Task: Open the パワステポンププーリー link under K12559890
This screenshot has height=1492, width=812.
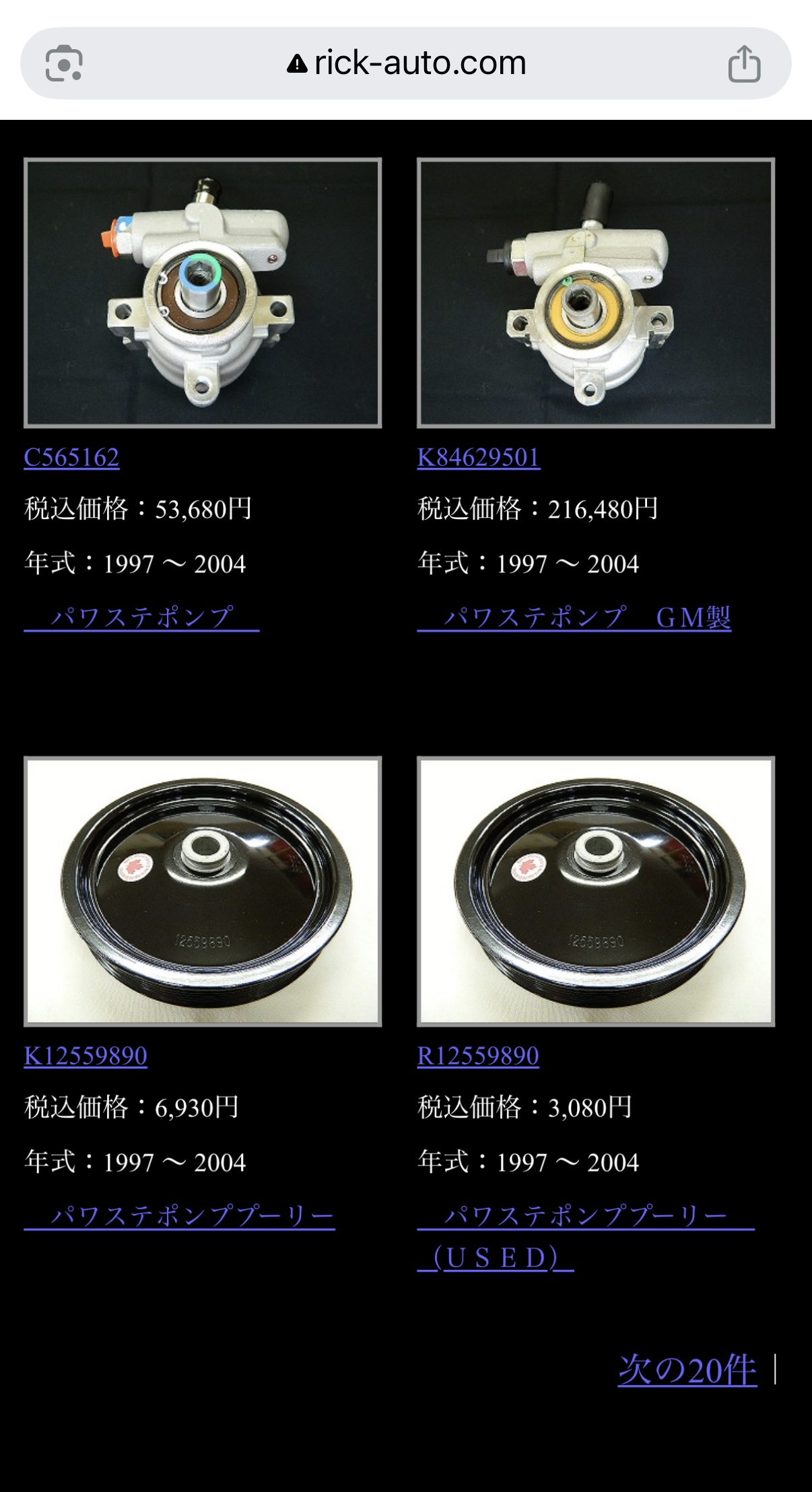Action: 179,1216
